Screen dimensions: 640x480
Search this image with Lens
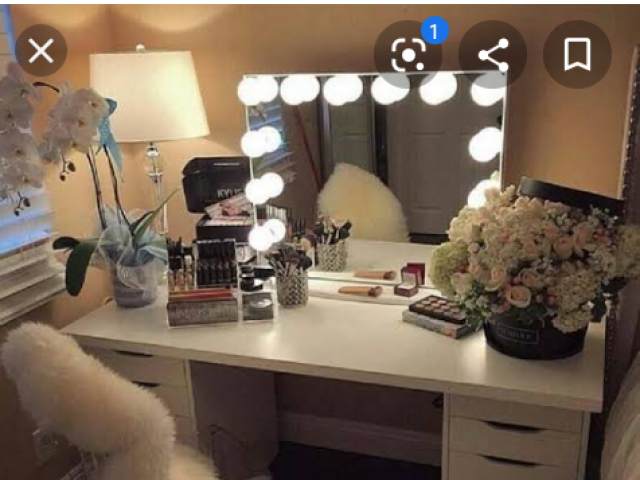pyautogui.click(x=409, y=54)
